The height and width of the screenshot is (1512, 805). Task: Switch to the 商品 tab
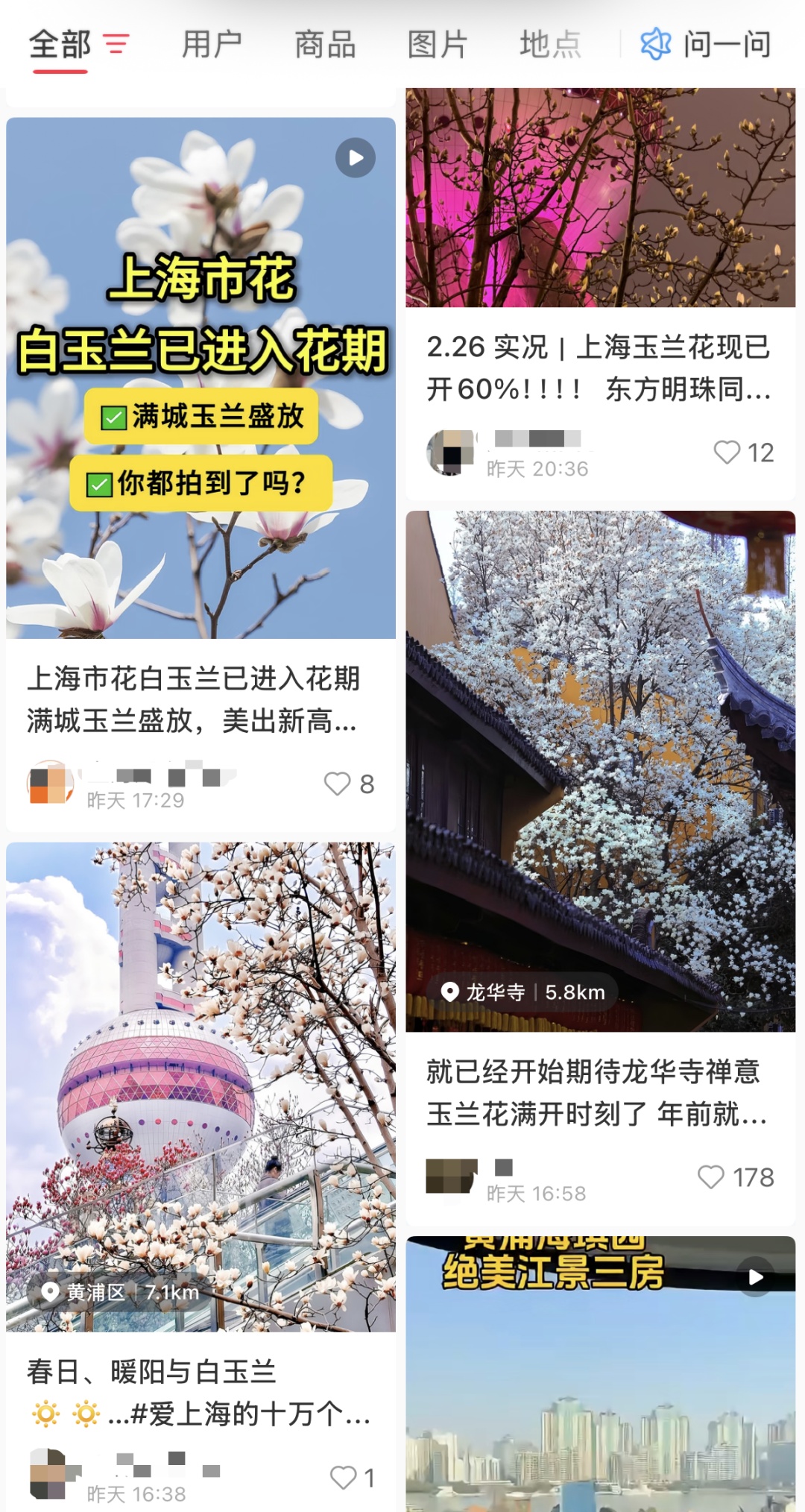coord(325,45)
